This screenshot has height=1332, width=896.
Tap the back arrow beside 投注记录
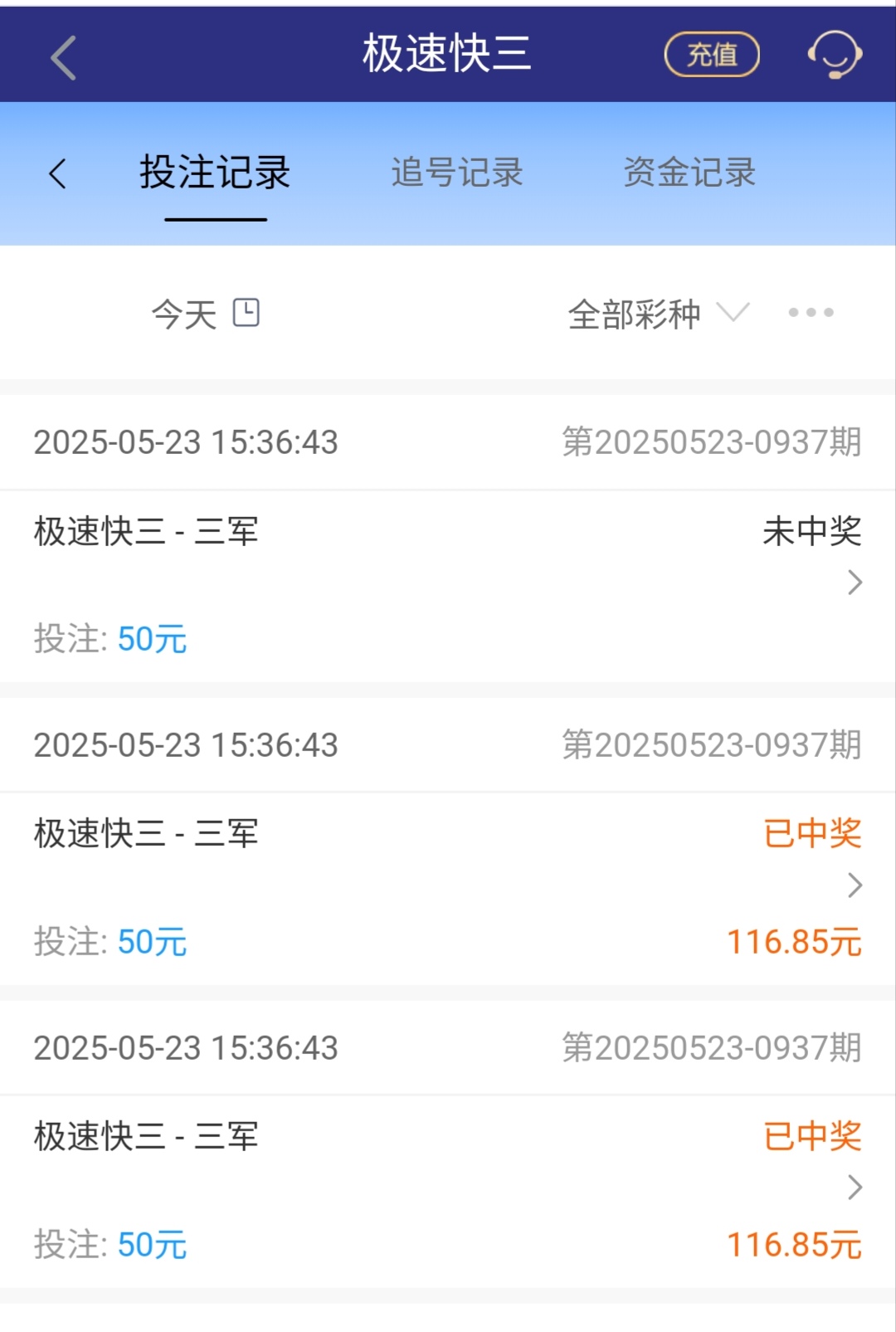click(x=57, y=173)
